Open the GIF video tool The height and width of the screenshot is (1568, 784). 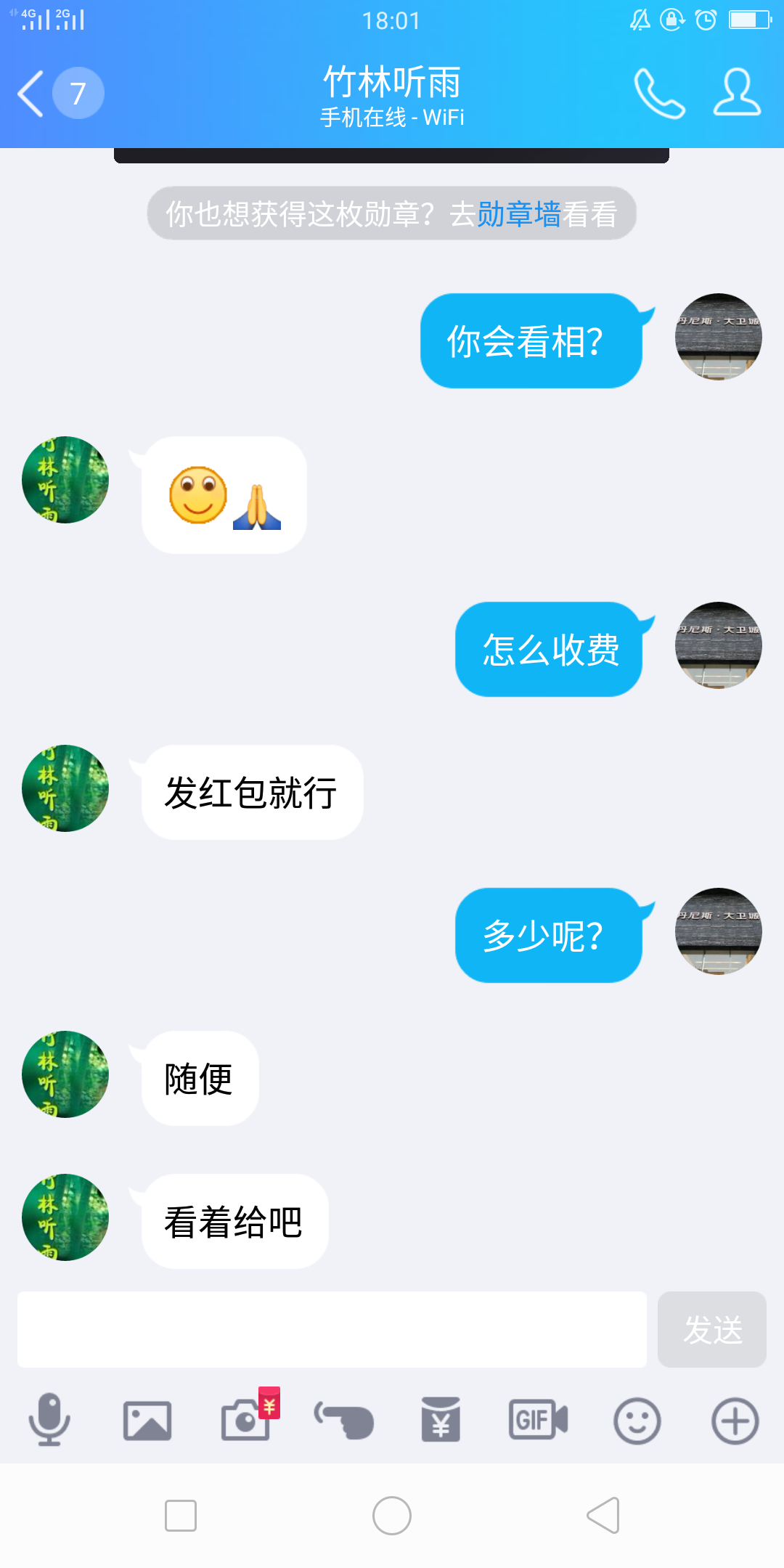tap(538, 1421)
